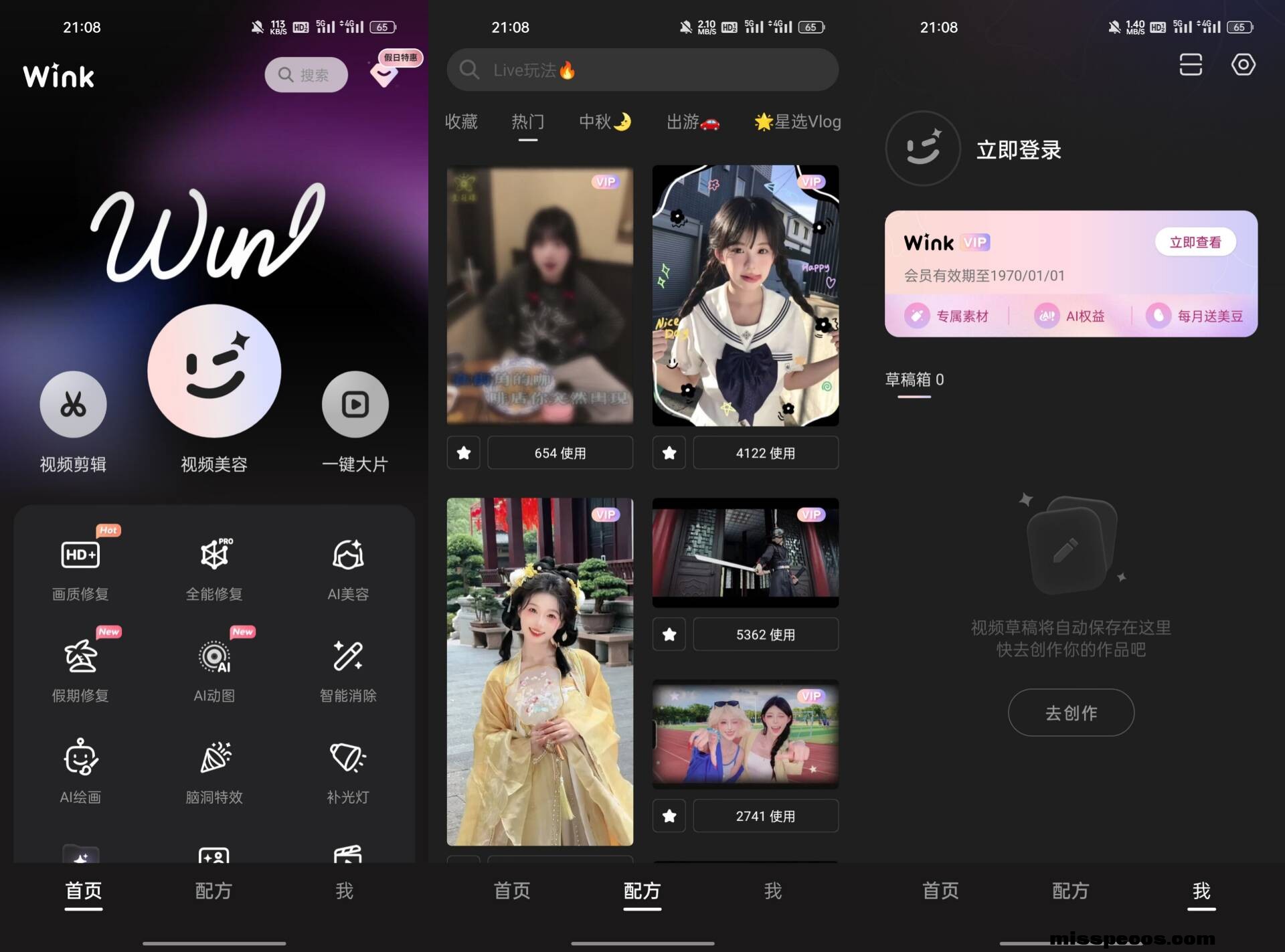The image size is (1285, 952).
Task: Open settings via the hexagon gear icon
Action: (x=1243, y=65)
